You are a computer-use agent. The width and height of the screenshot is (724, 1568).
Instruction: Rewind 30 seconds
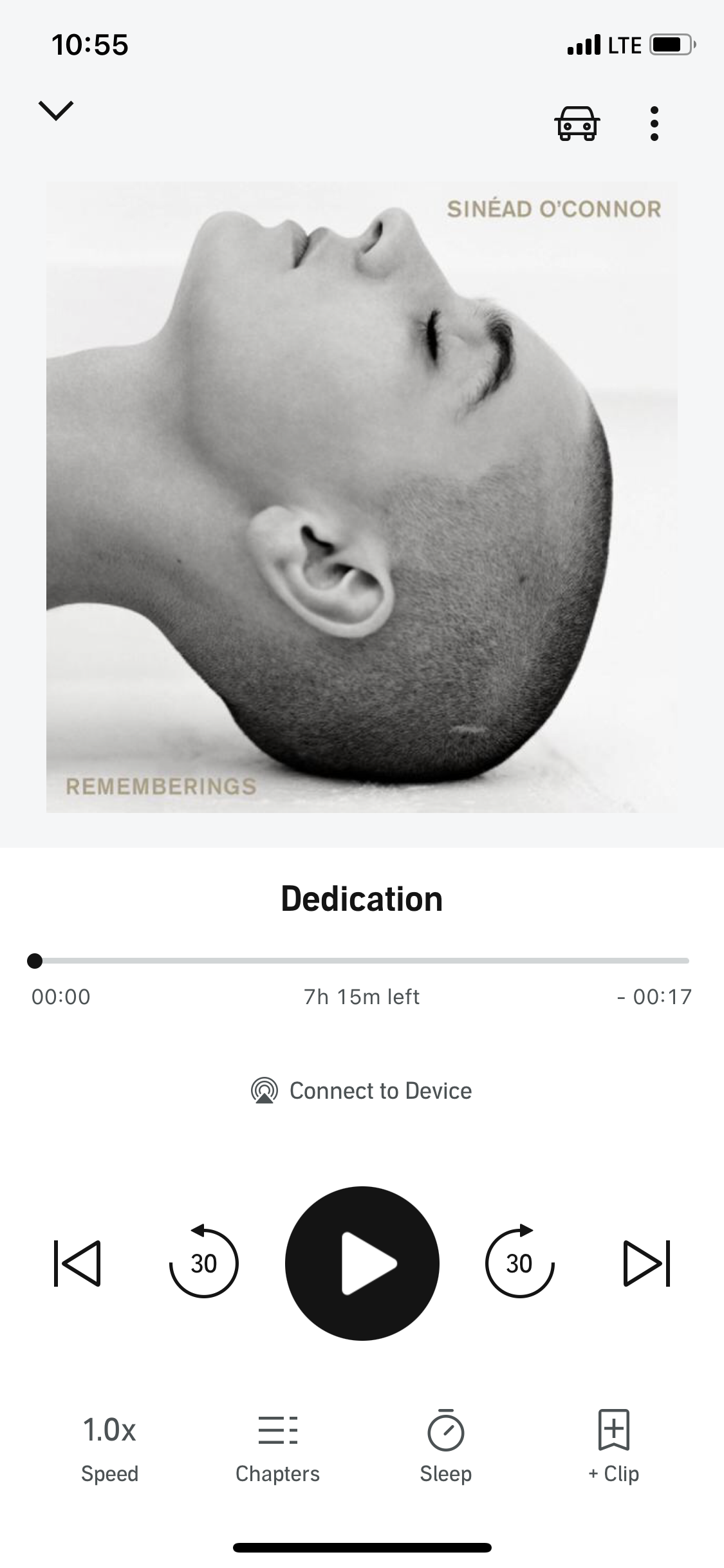click(x=203, y=1262)
